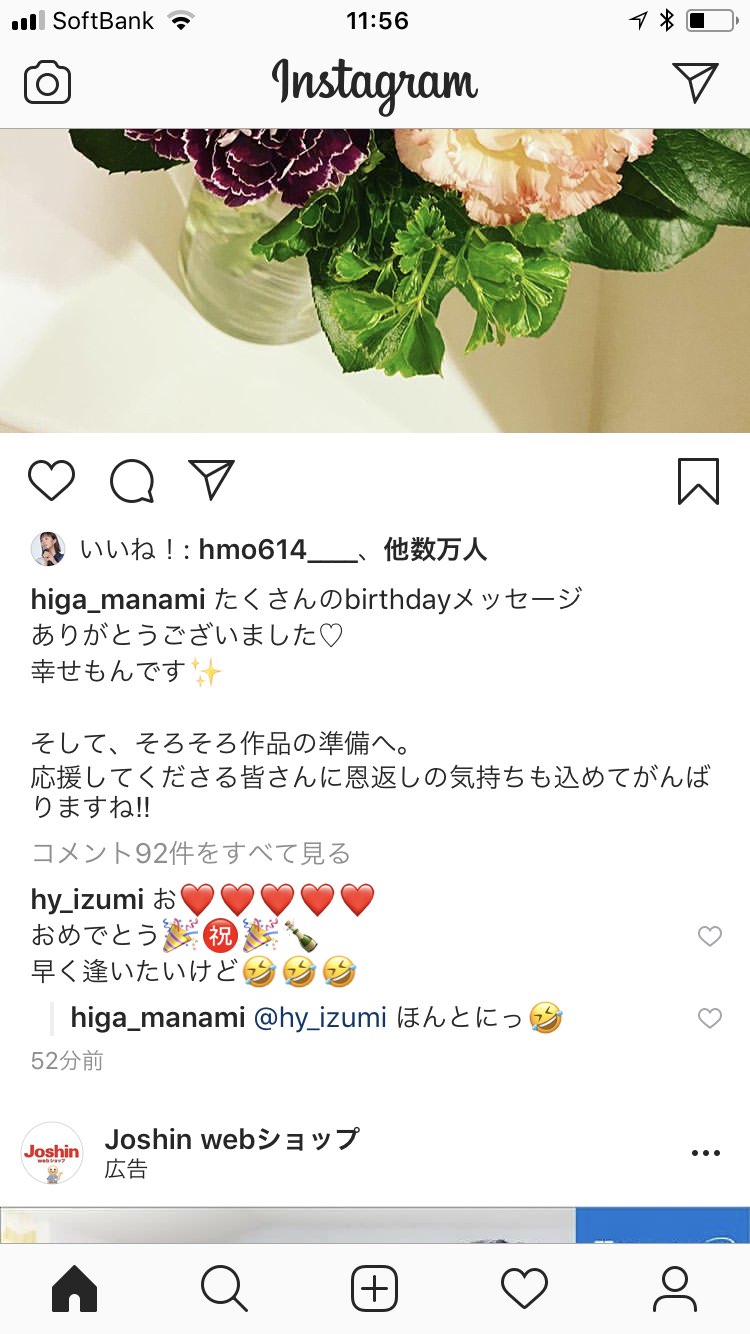Open hy_izumi's profile from the comment
The height and width of the screenshot is (1334, 750).
[87, 899]
